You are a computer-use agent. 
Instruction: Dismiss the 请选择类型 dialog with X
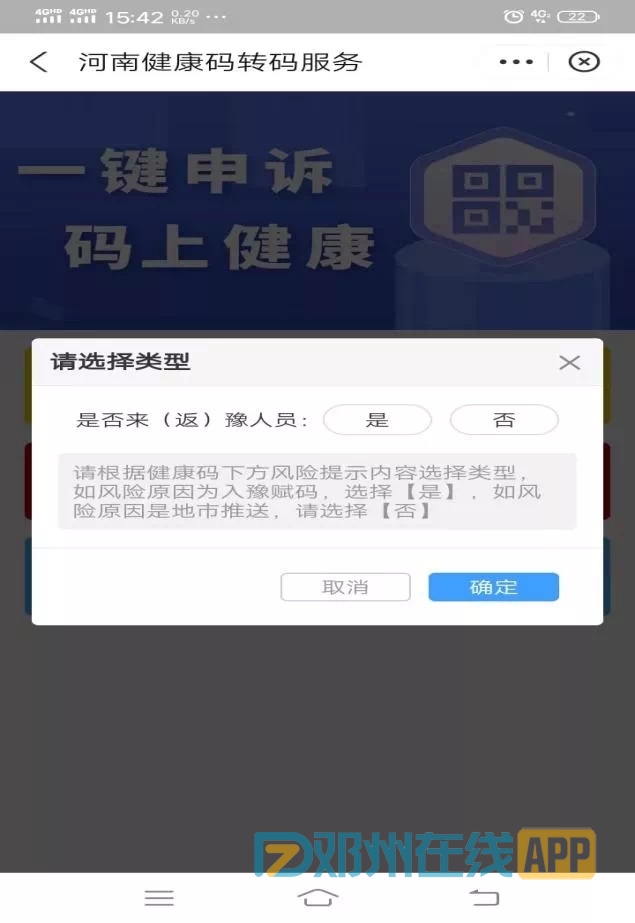pyautogui.click(x=569, y=363)
